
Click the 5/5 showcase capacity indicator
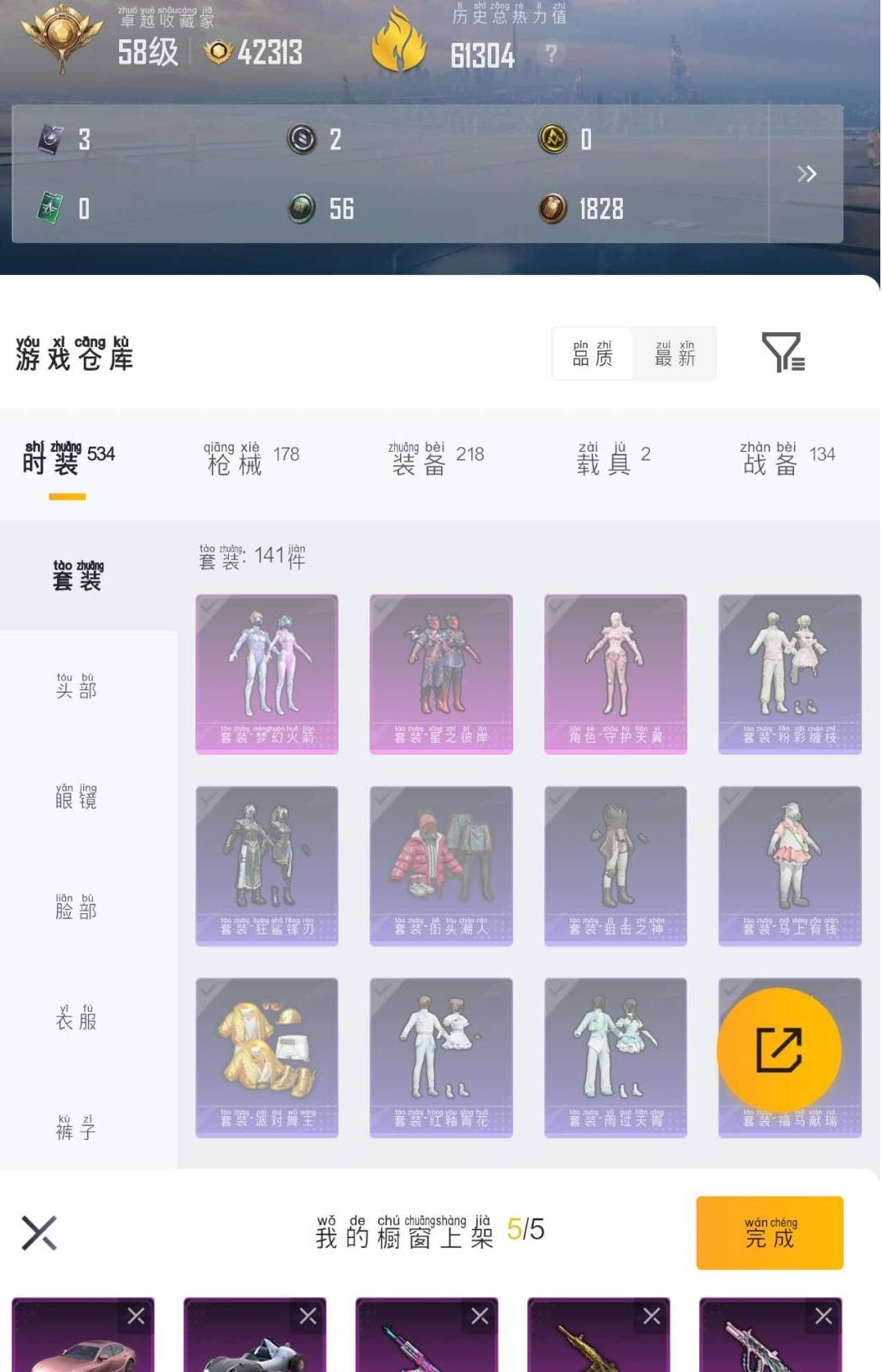pos(526,1230)
